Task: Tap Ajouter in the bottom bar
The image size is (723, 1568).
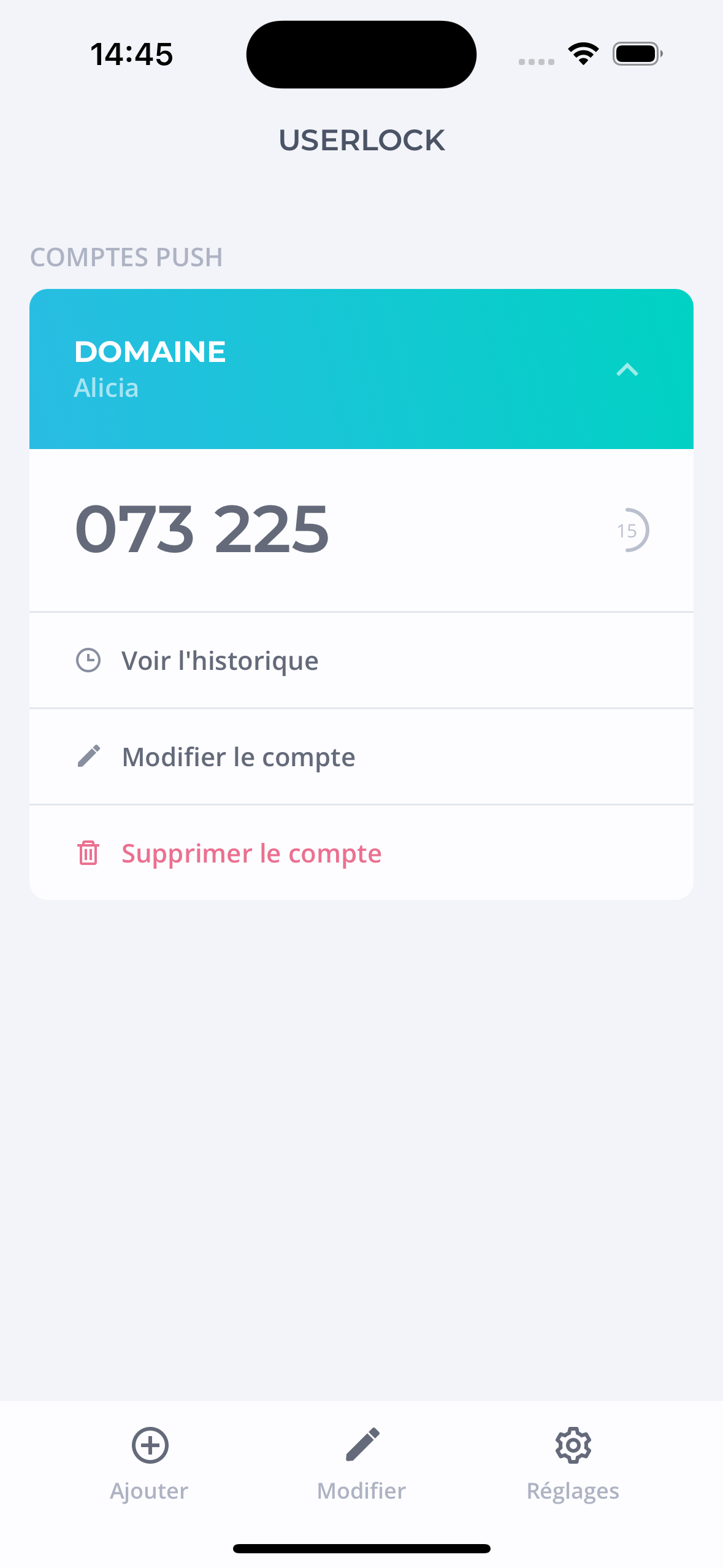Action: [x=150, y=1462]
